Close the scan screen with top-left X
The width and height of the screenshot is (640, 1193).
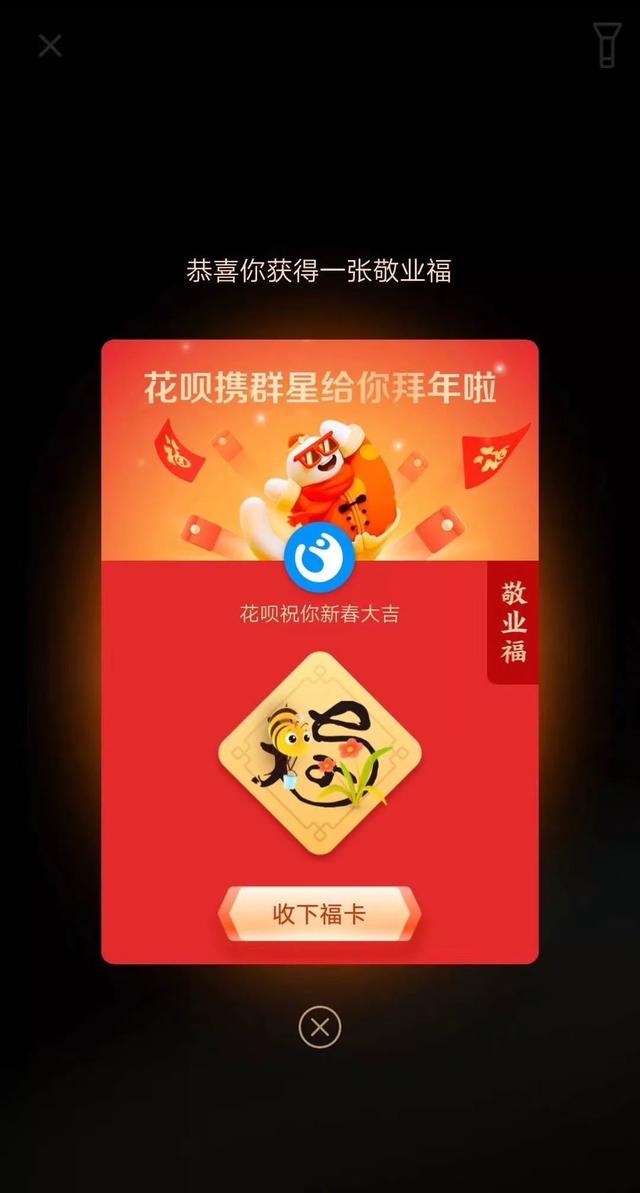point(50,45)
